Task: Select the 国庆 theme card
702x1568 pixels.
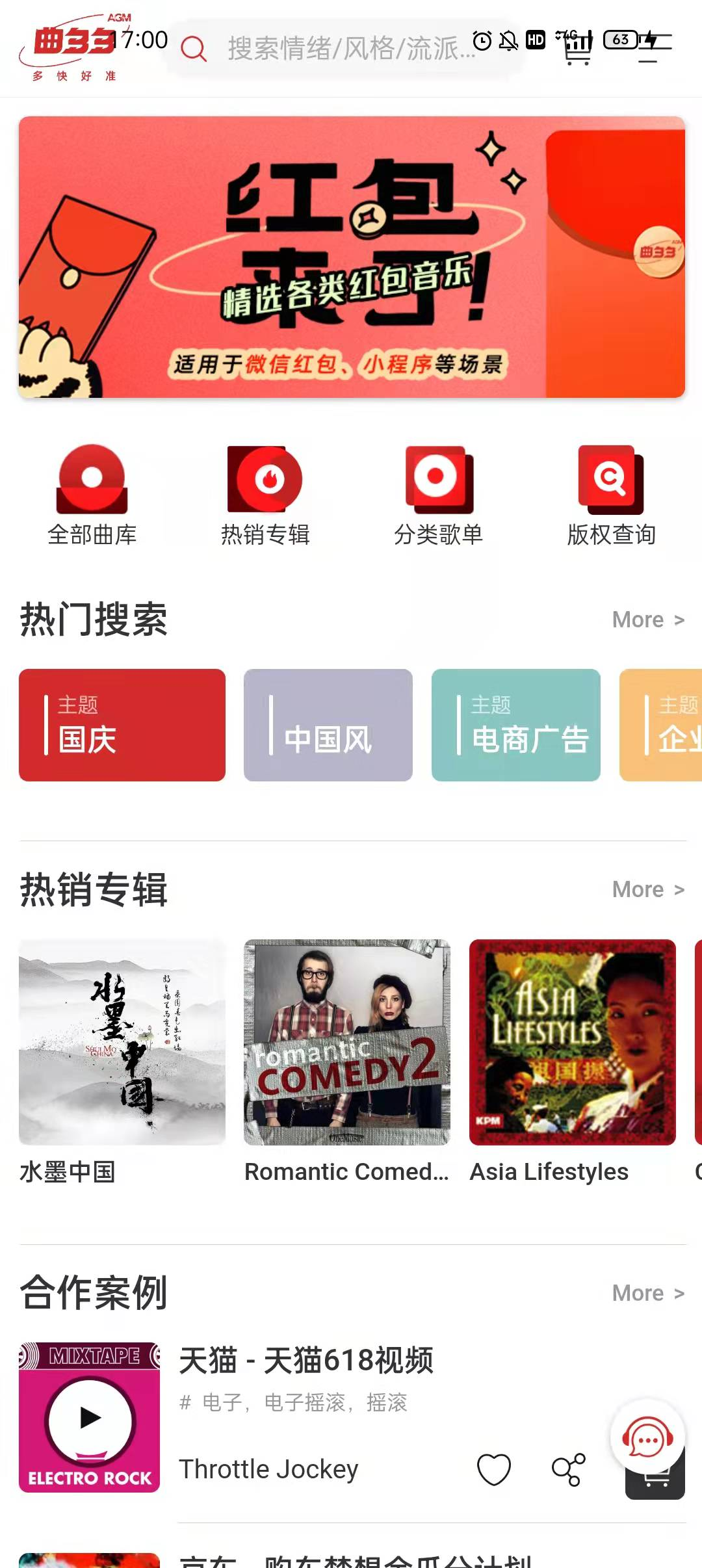Action: [x=122, y=725]
